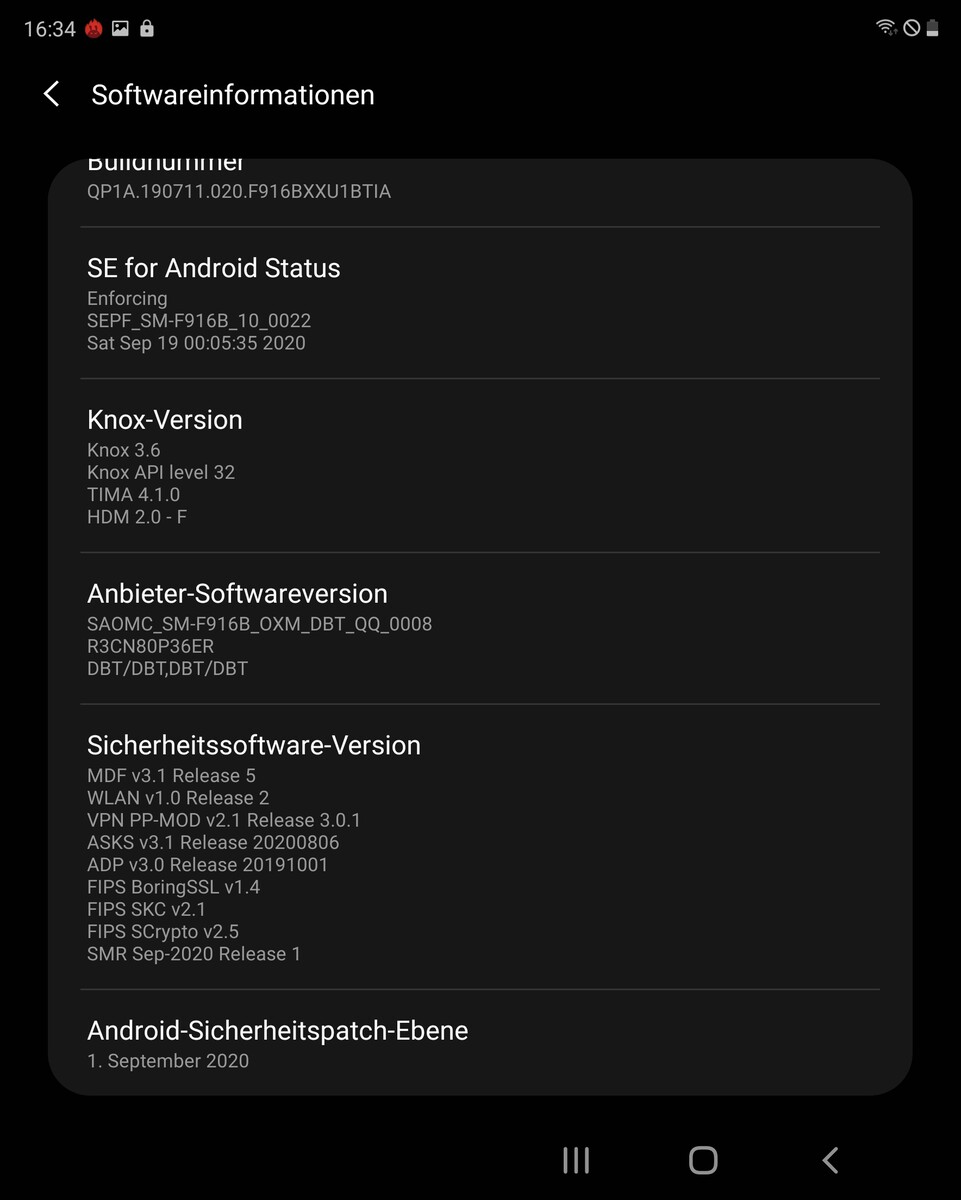The image size is (961, 1200).
Task: Go to the home screen
Action: 703,1160
